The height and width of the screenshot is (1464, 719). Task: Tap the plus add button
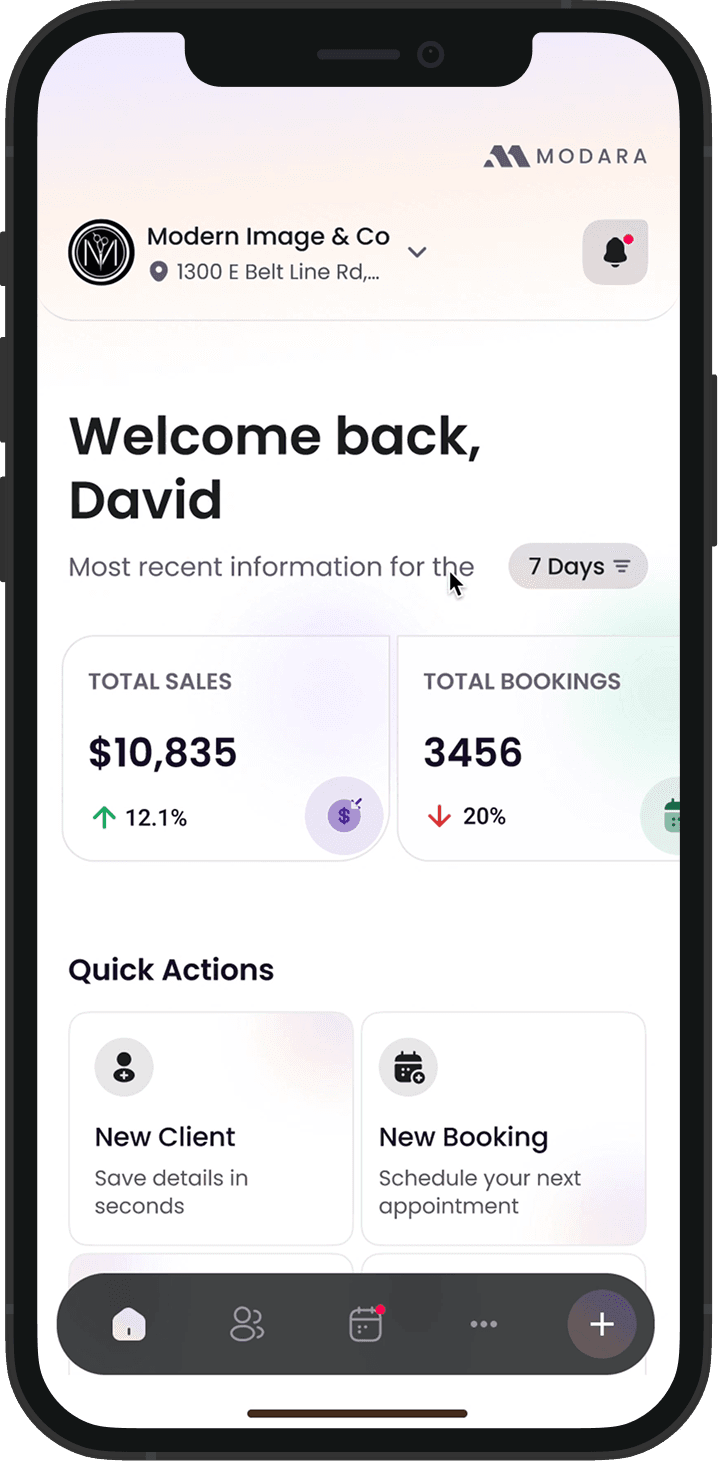601,1325
